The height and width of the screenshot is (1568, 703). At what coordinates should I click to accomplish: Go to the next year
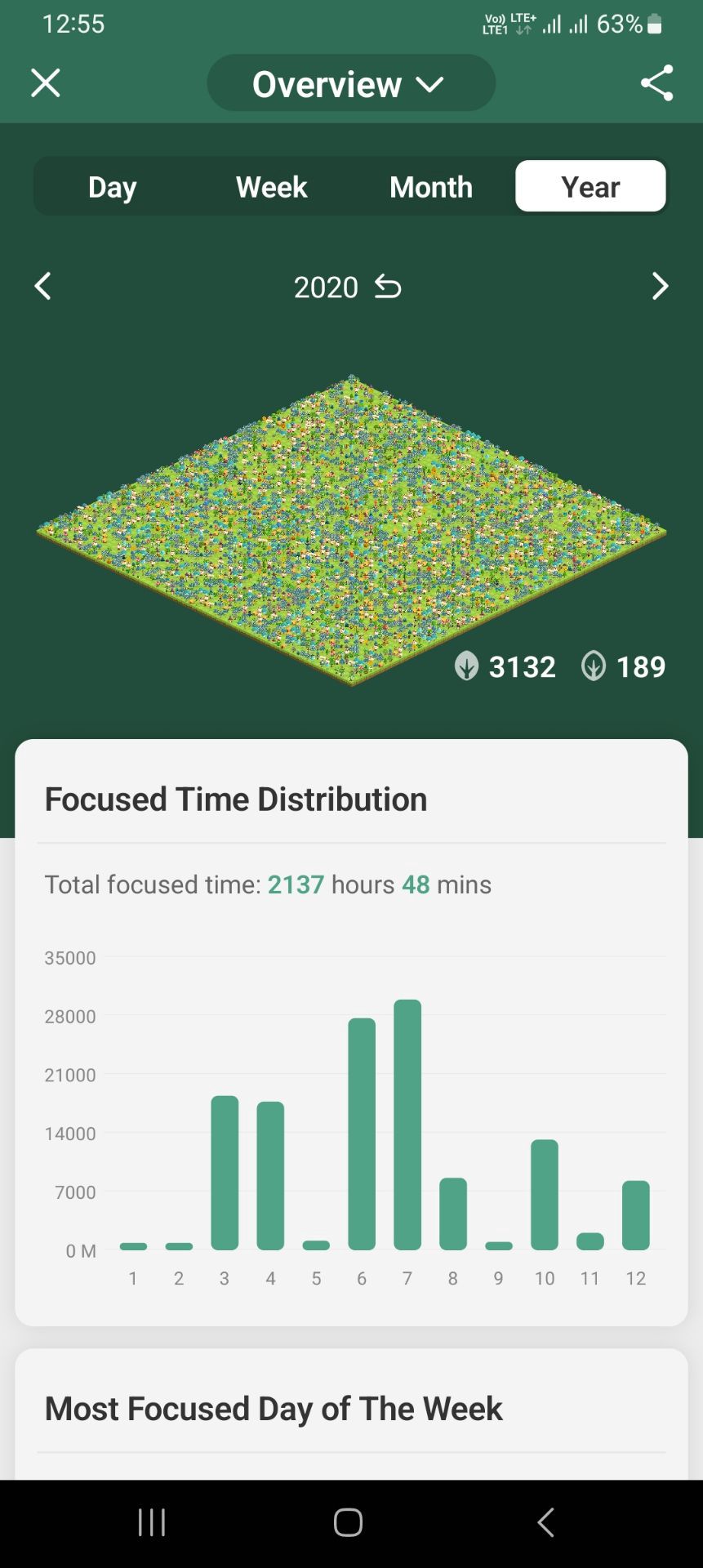tap(660, 287)
